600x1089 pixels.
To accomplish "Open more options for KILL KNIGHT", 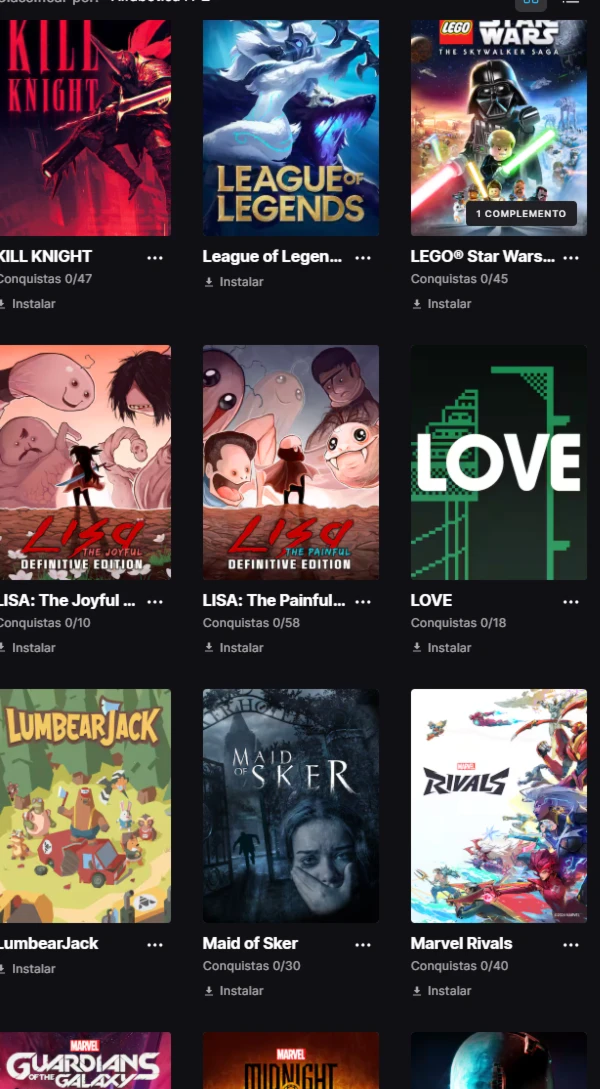I will coord(155,257).
